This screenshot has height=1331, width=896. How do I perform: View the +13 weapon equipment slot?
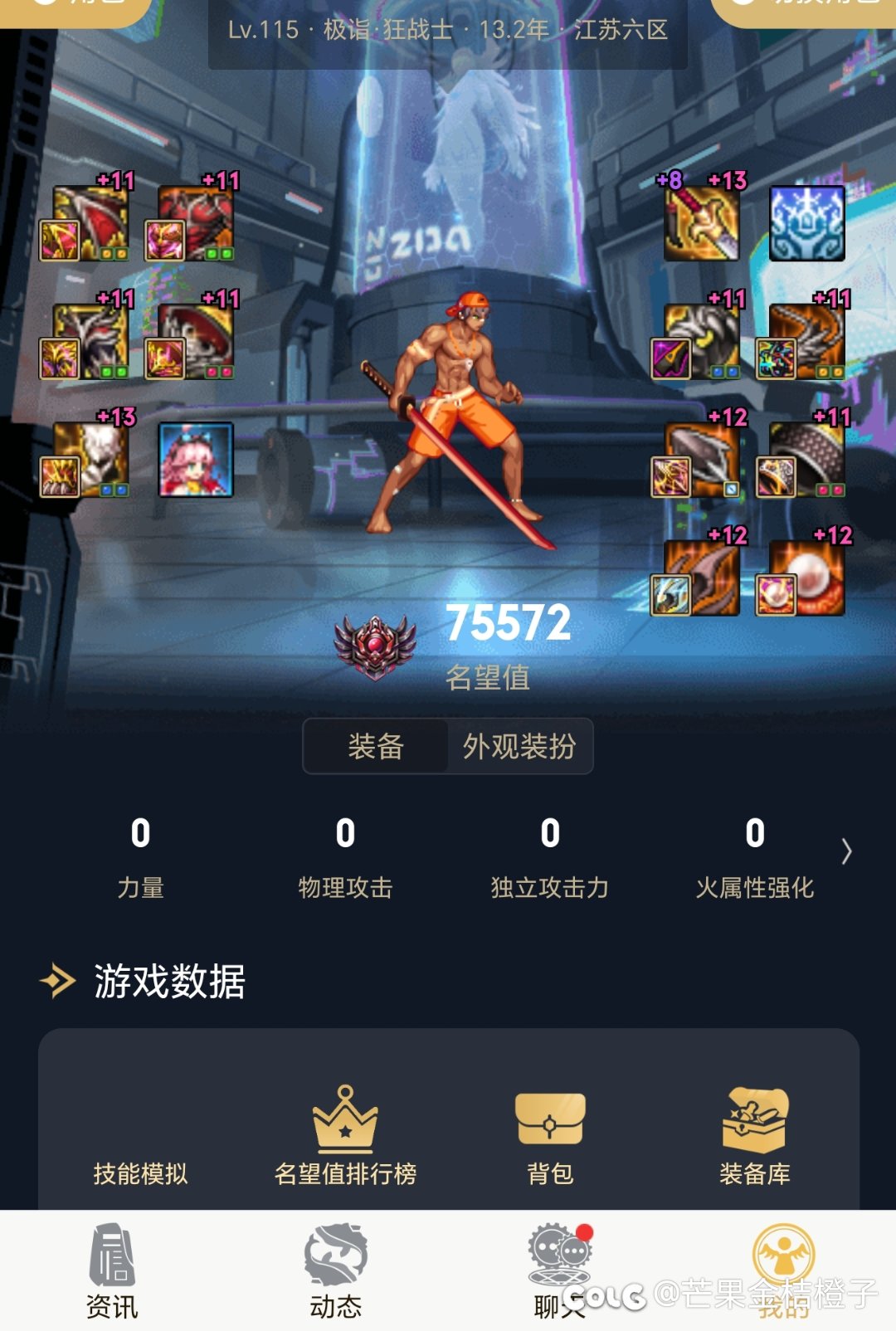tap(702, 222)
